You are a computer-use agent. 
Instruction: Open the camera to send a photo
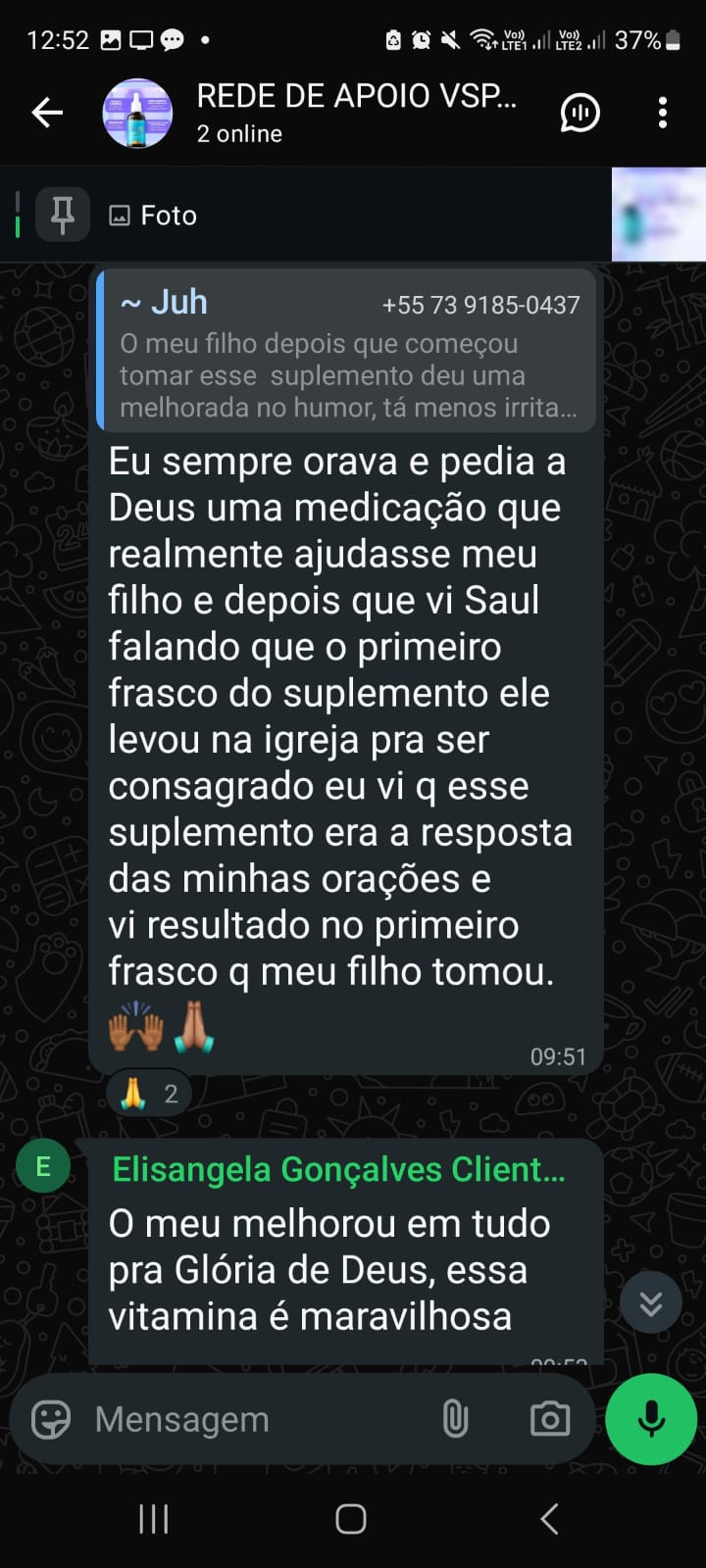click(549, 1419)
